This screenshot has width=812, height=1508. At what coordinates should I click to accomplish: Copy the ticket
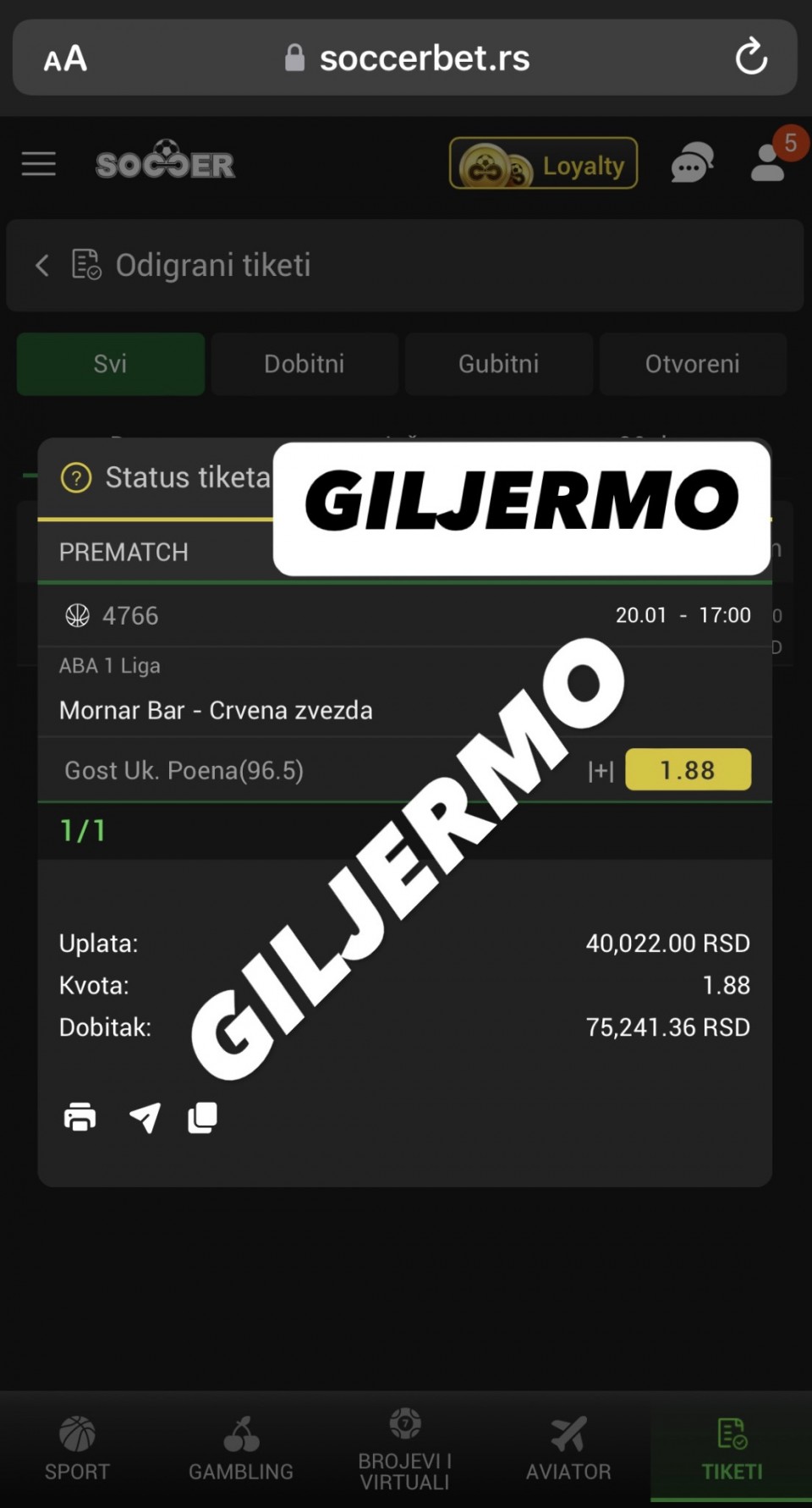(x=202, y=1117)
